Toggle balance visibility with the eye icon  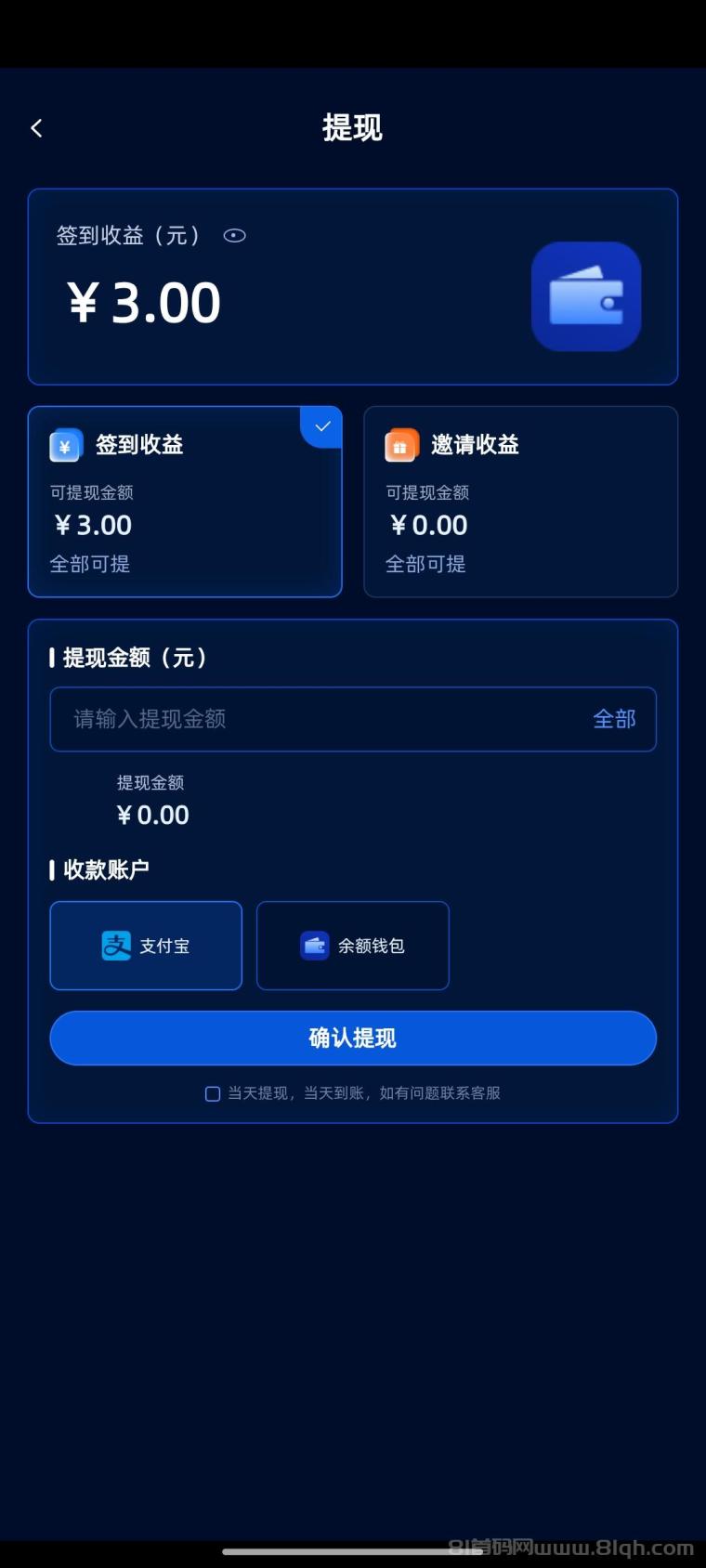coord(235,236)
